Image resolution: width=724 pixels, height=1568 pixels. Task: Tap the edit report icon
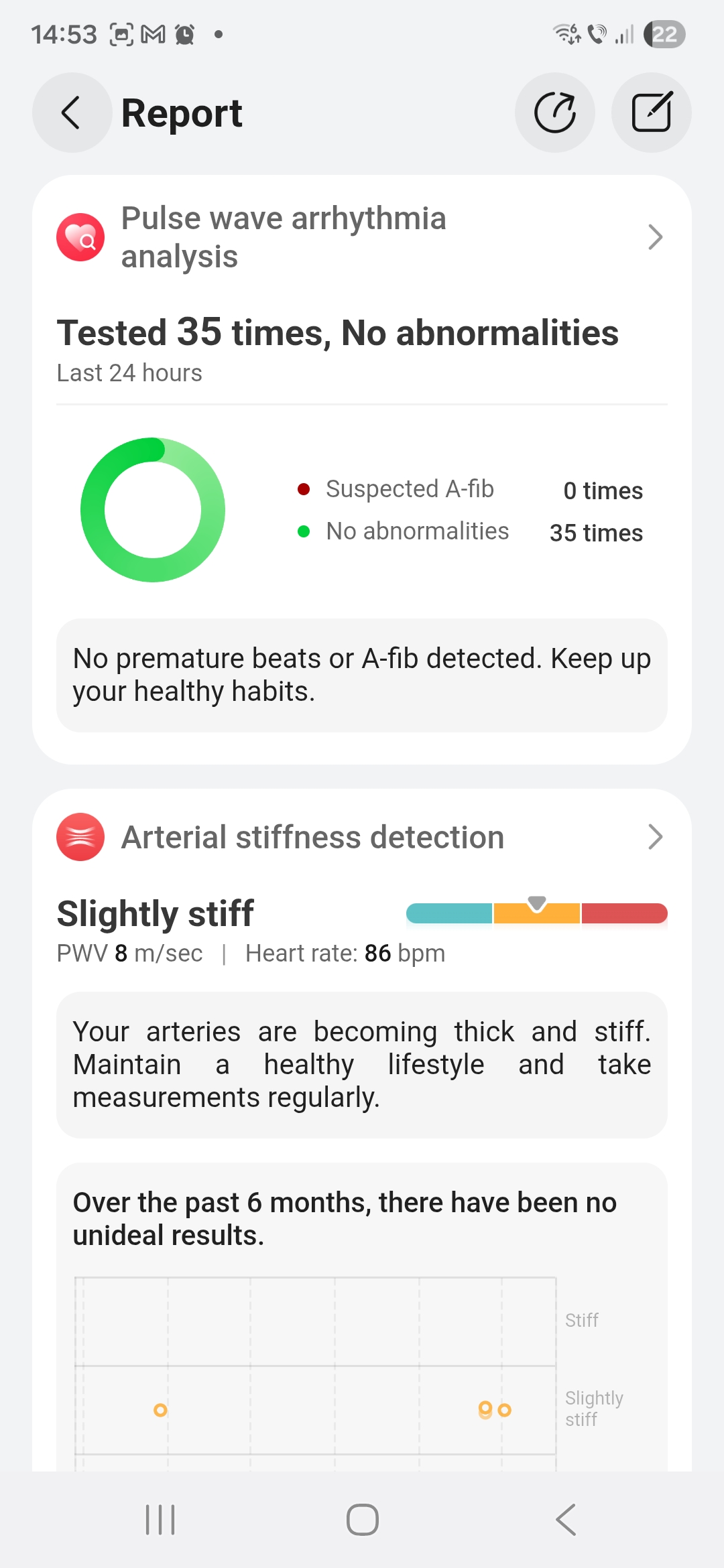coord(651,113)
